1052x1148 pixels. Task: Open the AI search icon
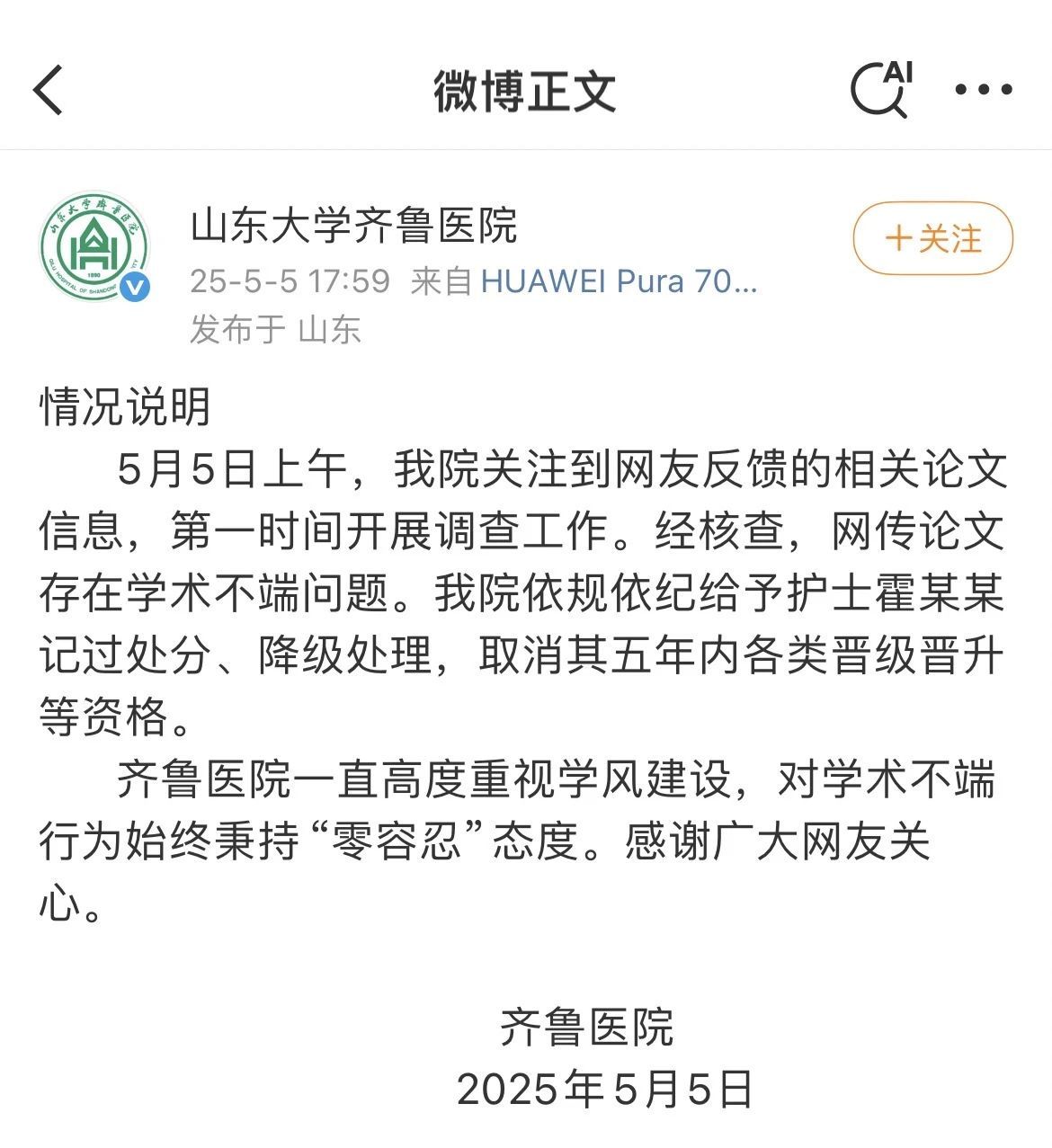pyautogui.click(x=880, y=89)
